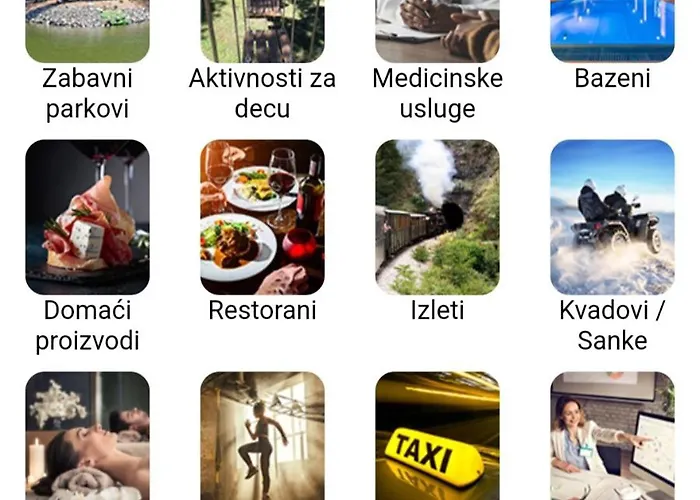Open the spa massage category tile
Image resolution: width=700 pixels, height=500 pixels.
[x=87, y=437]
